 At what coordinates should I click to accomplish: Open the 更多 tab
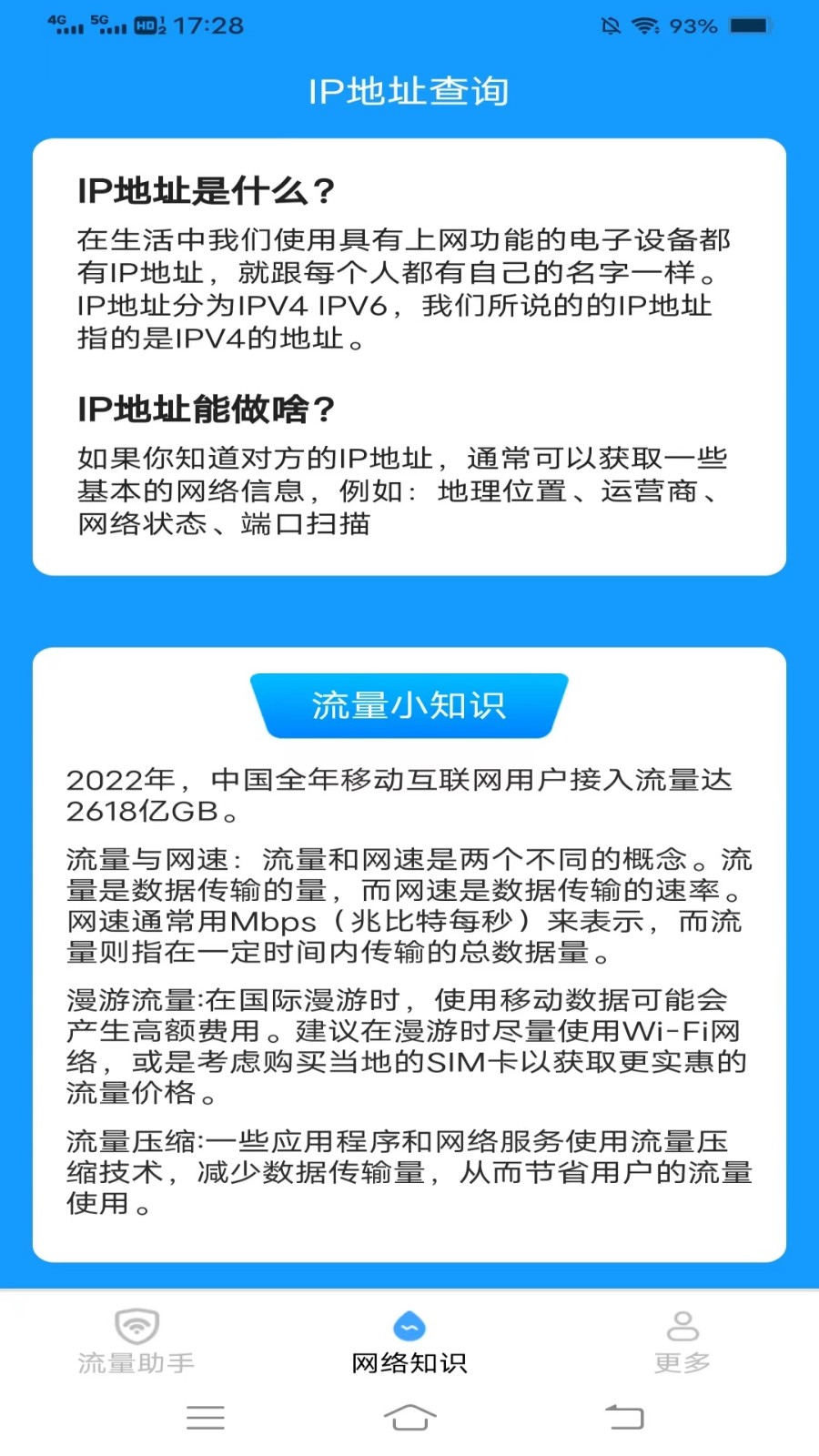[x=682, y=1341]
